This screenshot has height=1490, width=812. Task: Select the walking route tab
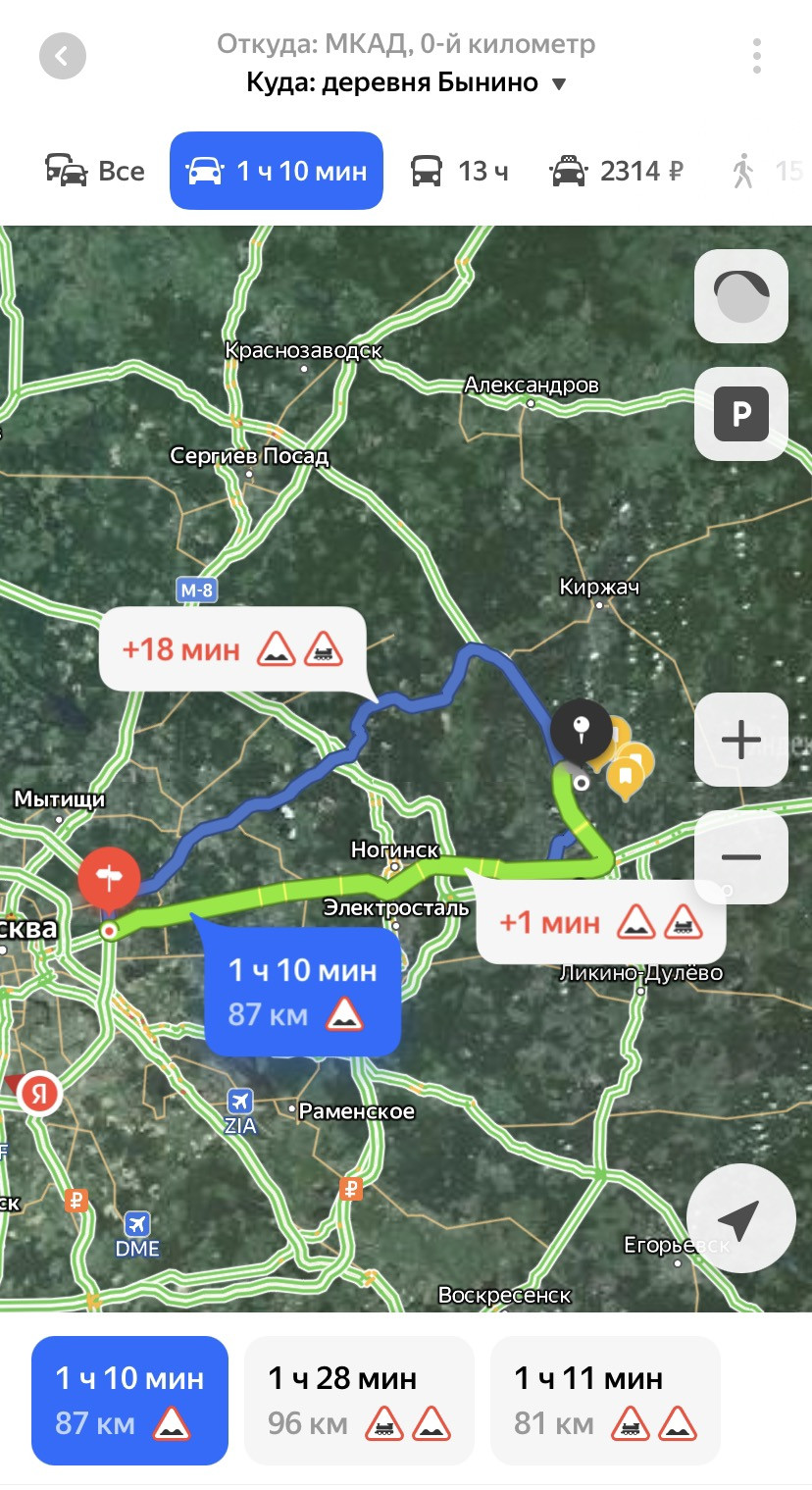765,171
